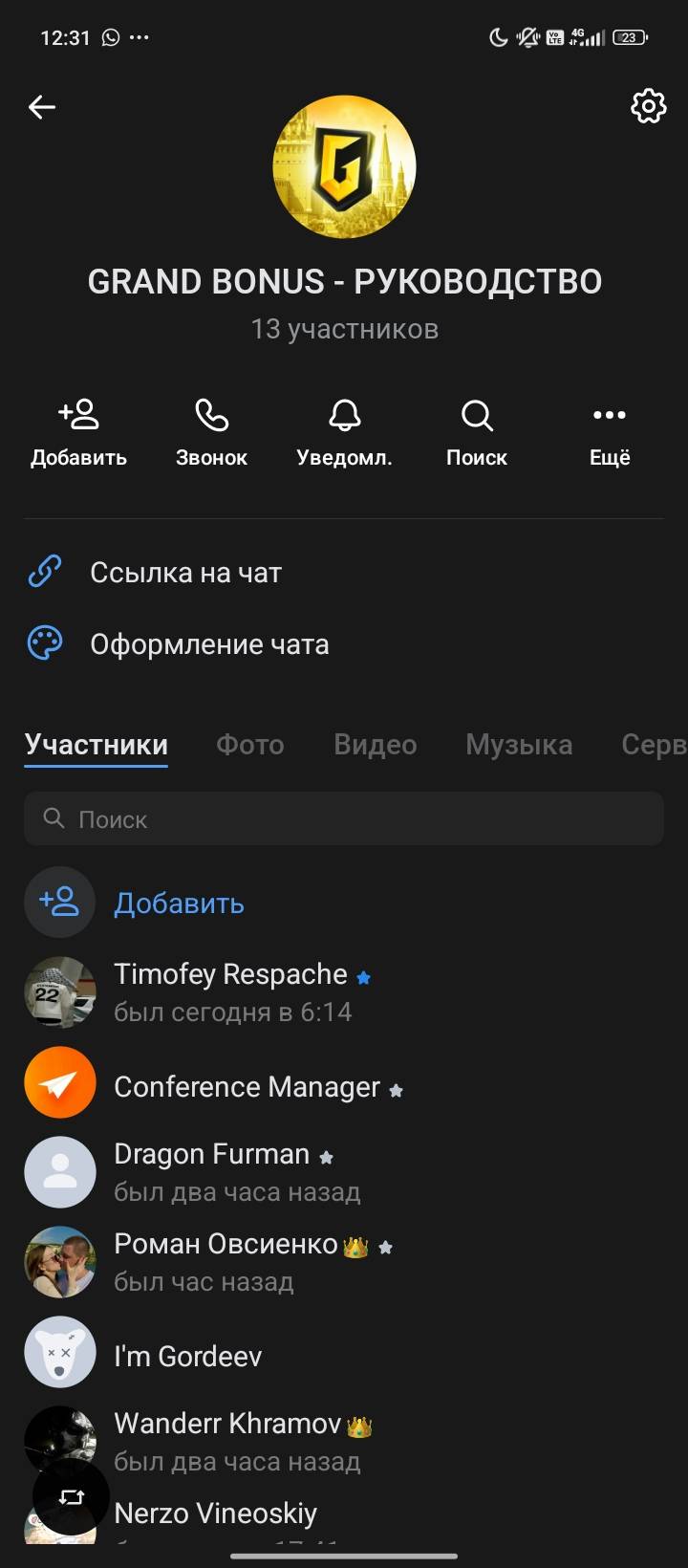Open Conference Manager member entry

(247, 1087)
